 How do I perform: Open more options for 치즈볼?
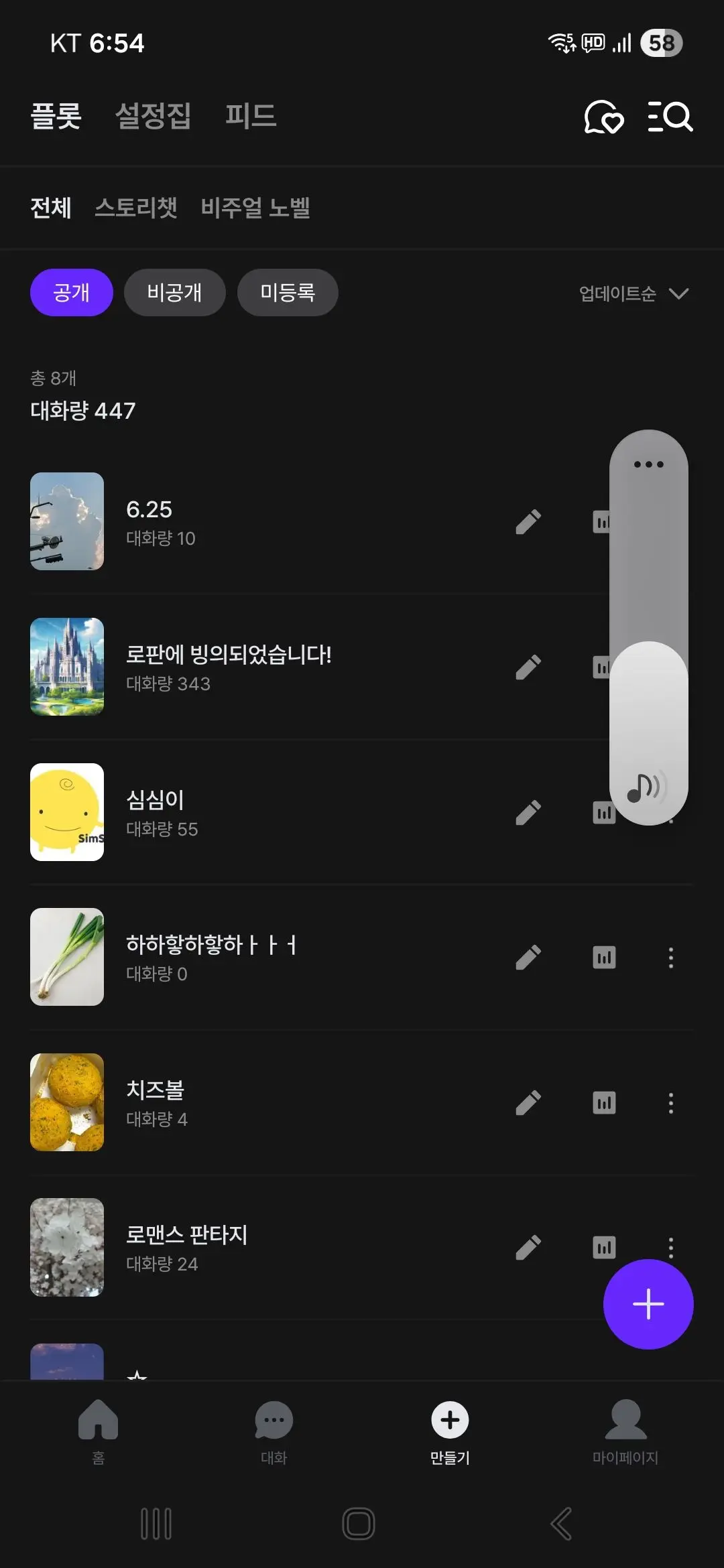pos(670,1102)
